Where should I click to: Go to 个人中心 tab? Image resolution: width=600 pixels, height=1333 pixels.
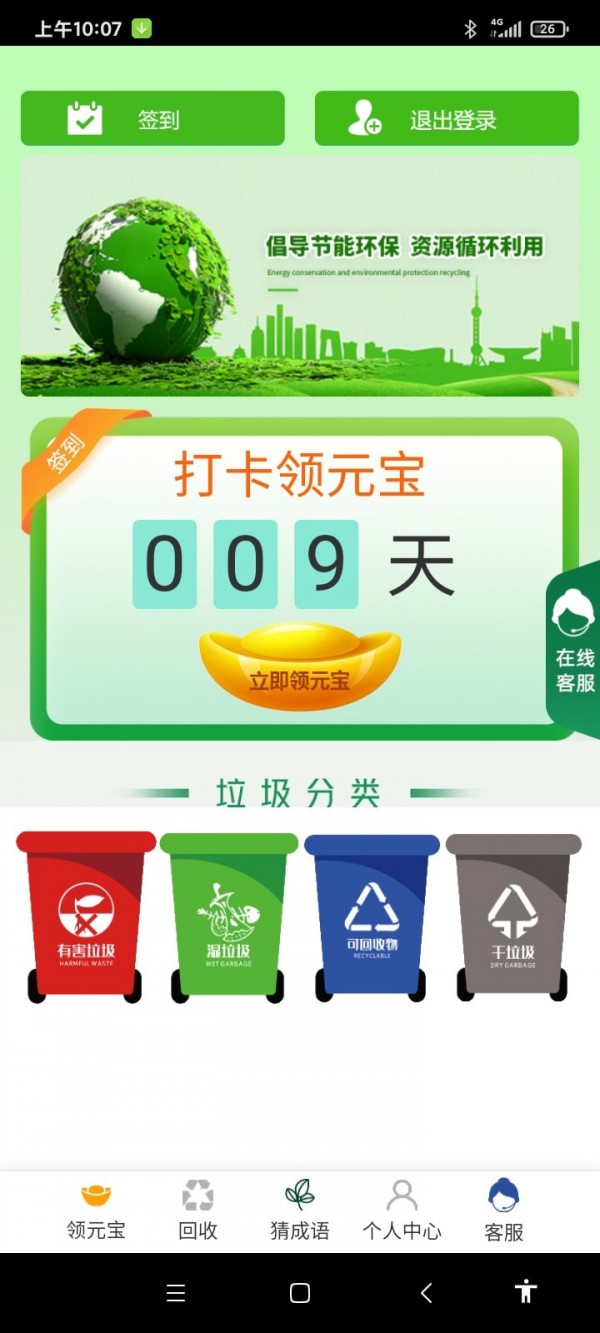click(402, 1211)
